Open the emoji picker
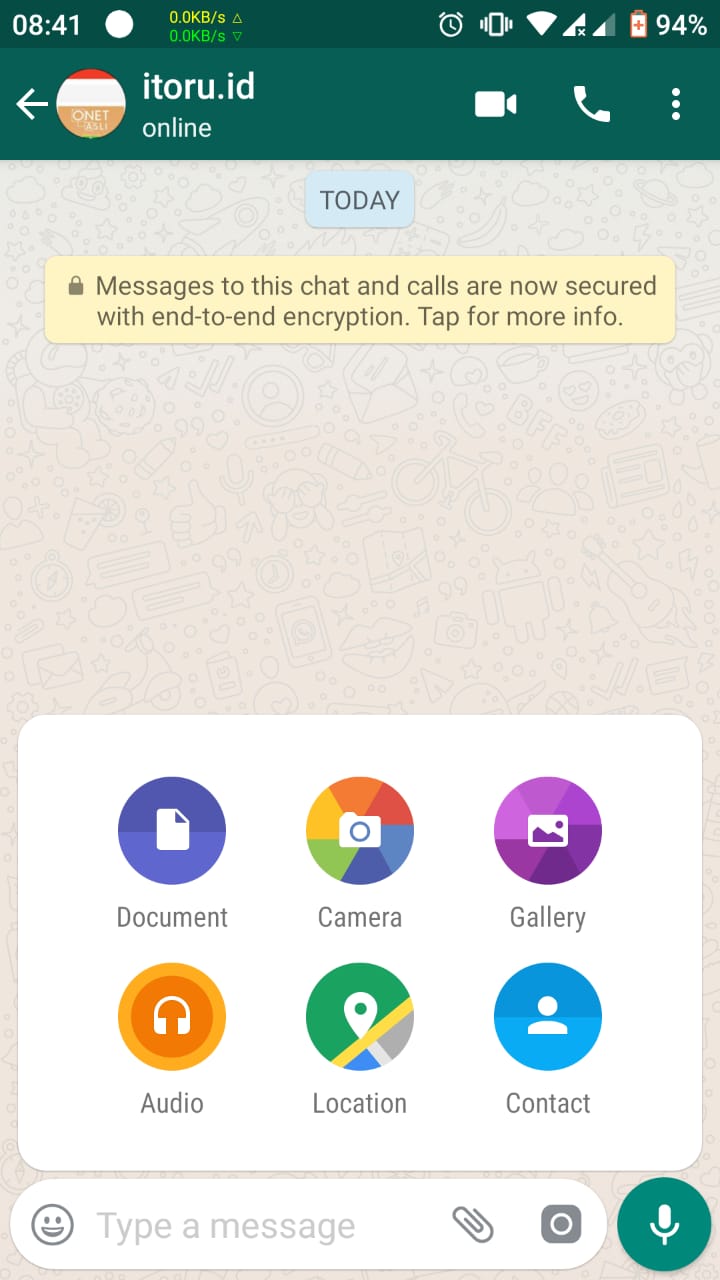The height and width of the screenshot is (1280, 720). [52, 1225]
